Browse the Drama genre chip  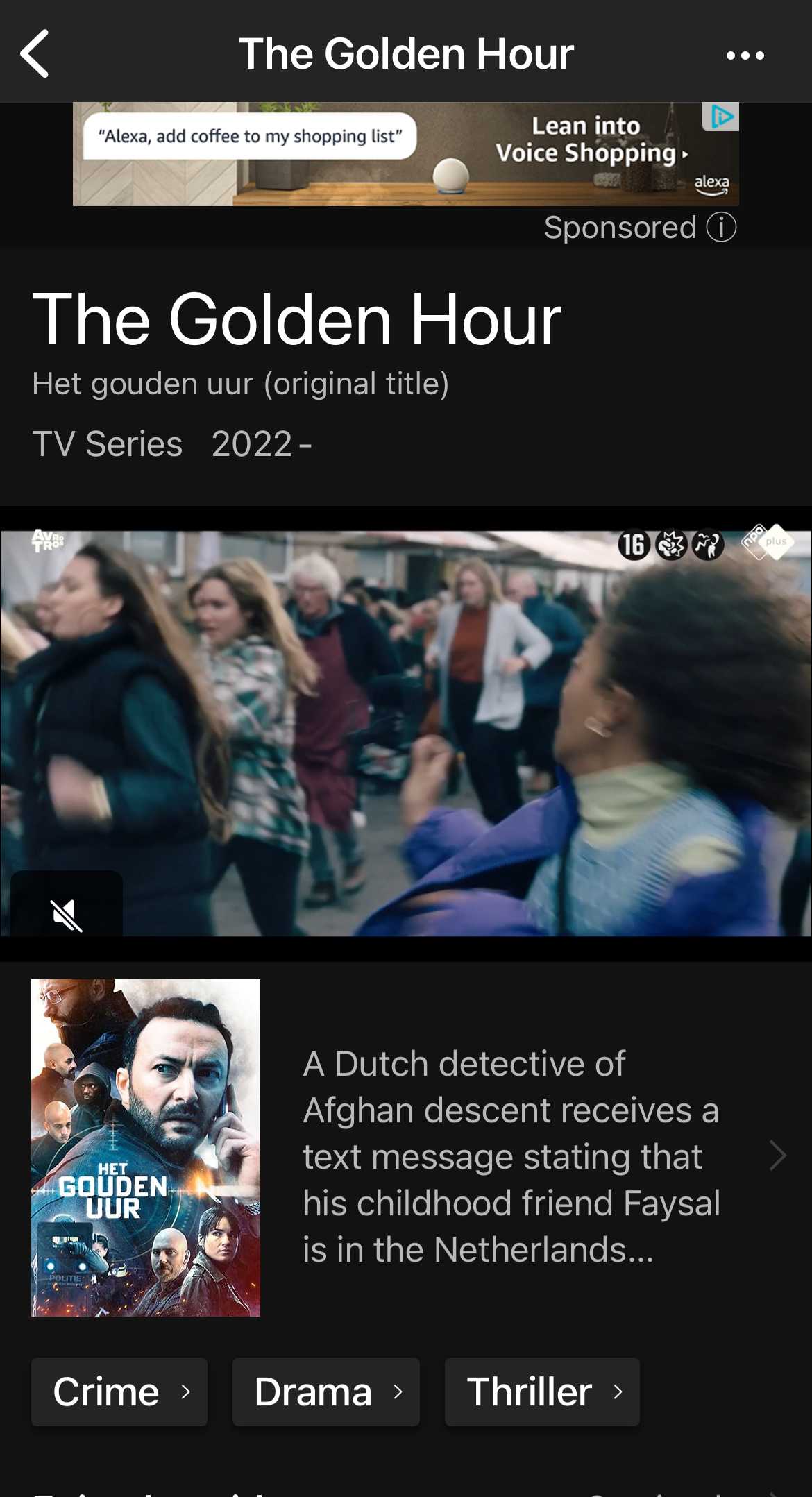[x=326, y=1392]
